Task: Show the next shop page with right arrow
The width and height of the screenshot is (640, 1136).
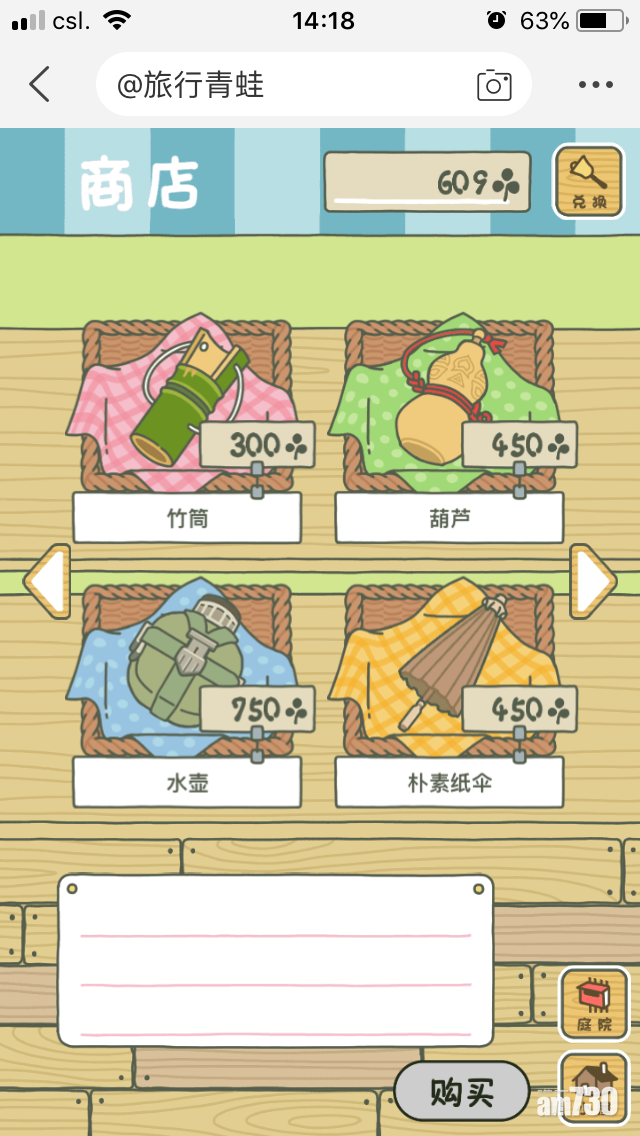Action: tap(594, 581)
